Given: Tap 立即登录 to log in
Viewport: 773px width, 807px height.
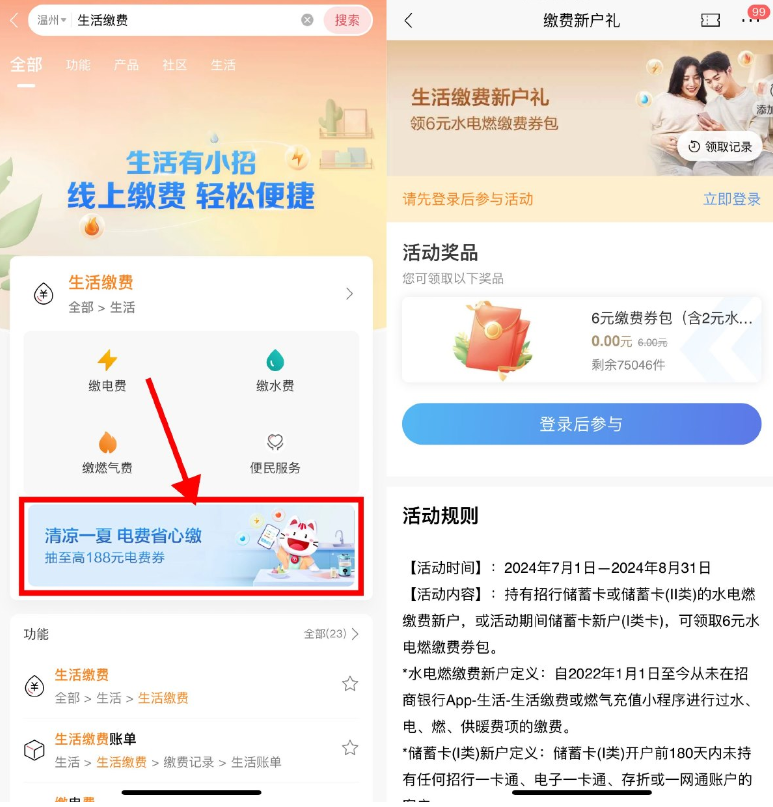Looking at the screenshot, I should [x=732, y=199].
